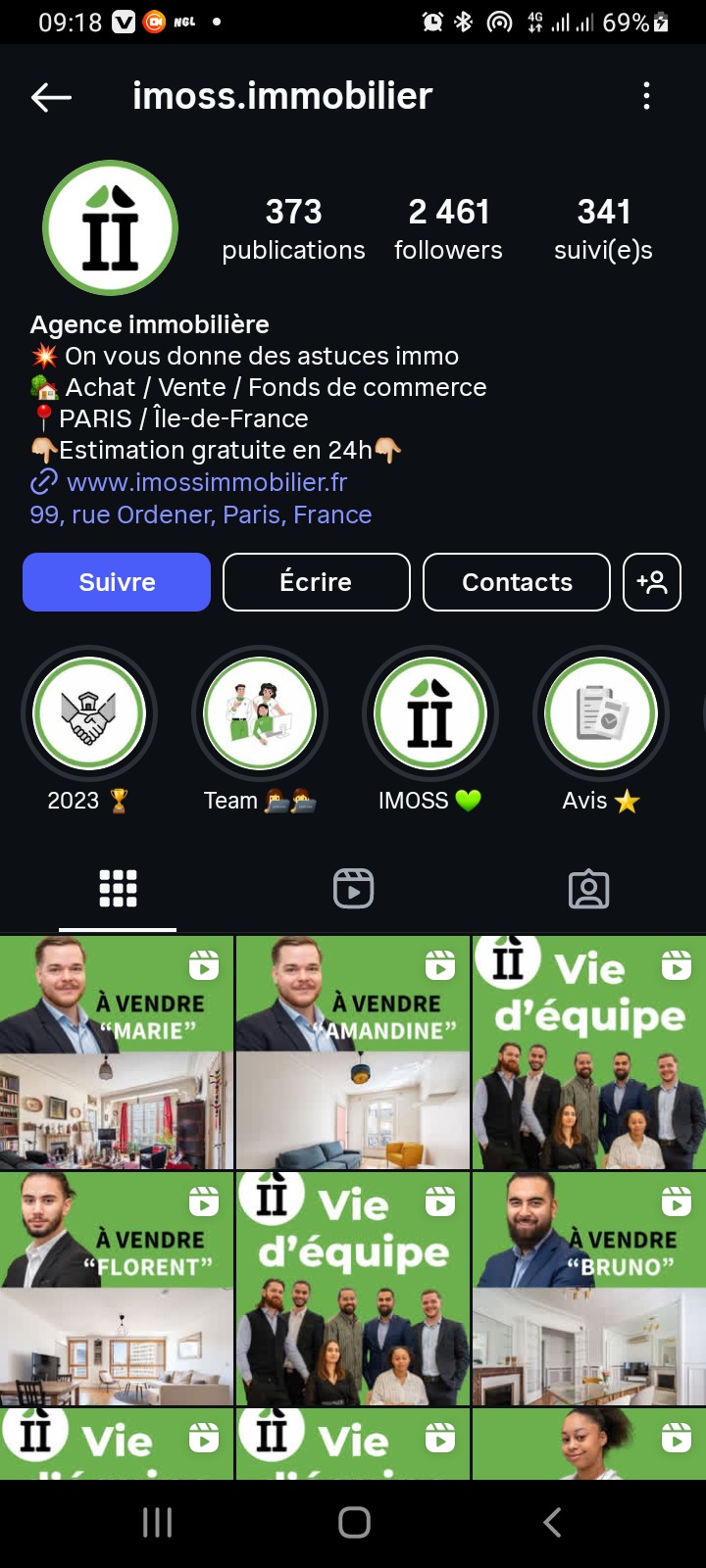Image resolution: width=706 pixels, height=1568 pixels.
Task: View the 2 461 followers list
Action: [448, 228]
